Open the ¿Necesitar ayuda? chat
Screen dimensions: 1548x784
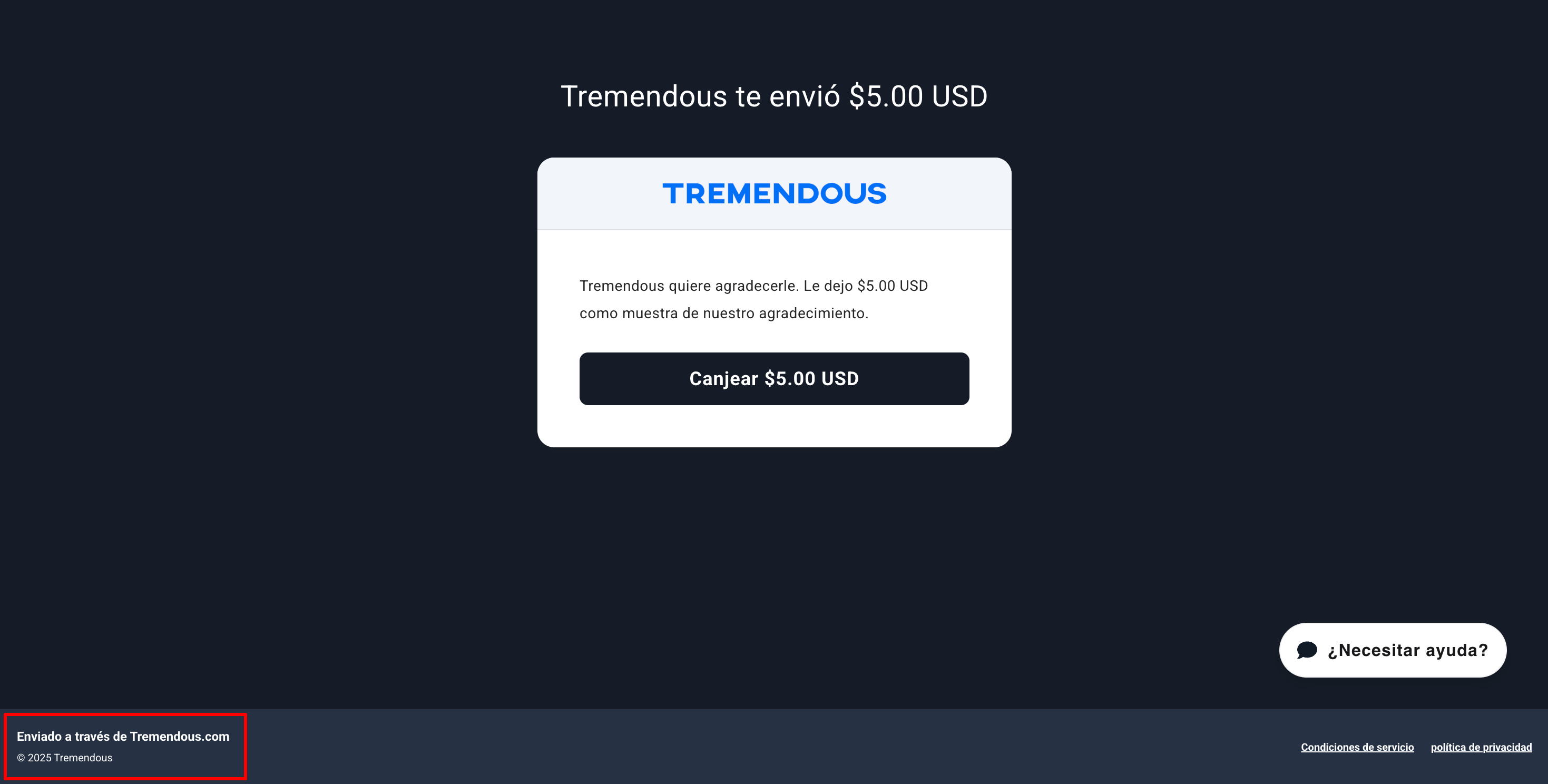[x=1392, y=650]
